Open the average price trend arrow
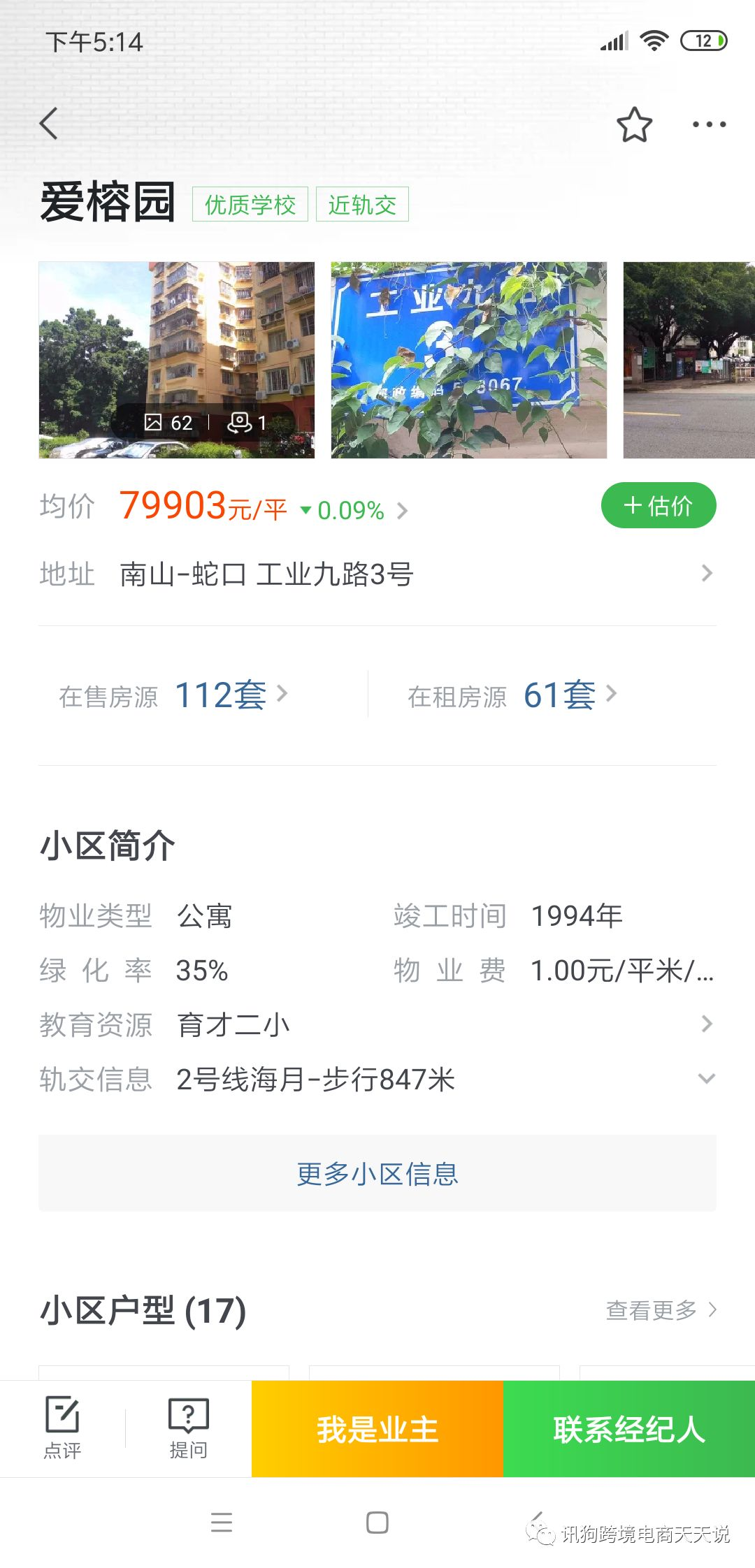755x1568 pixels. 403,511
